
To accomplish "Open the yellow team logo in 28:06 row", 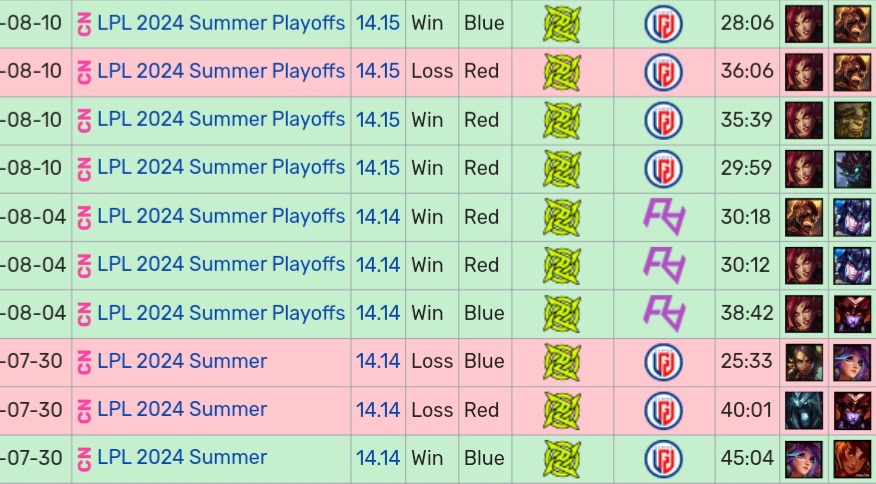I will 562,23.
